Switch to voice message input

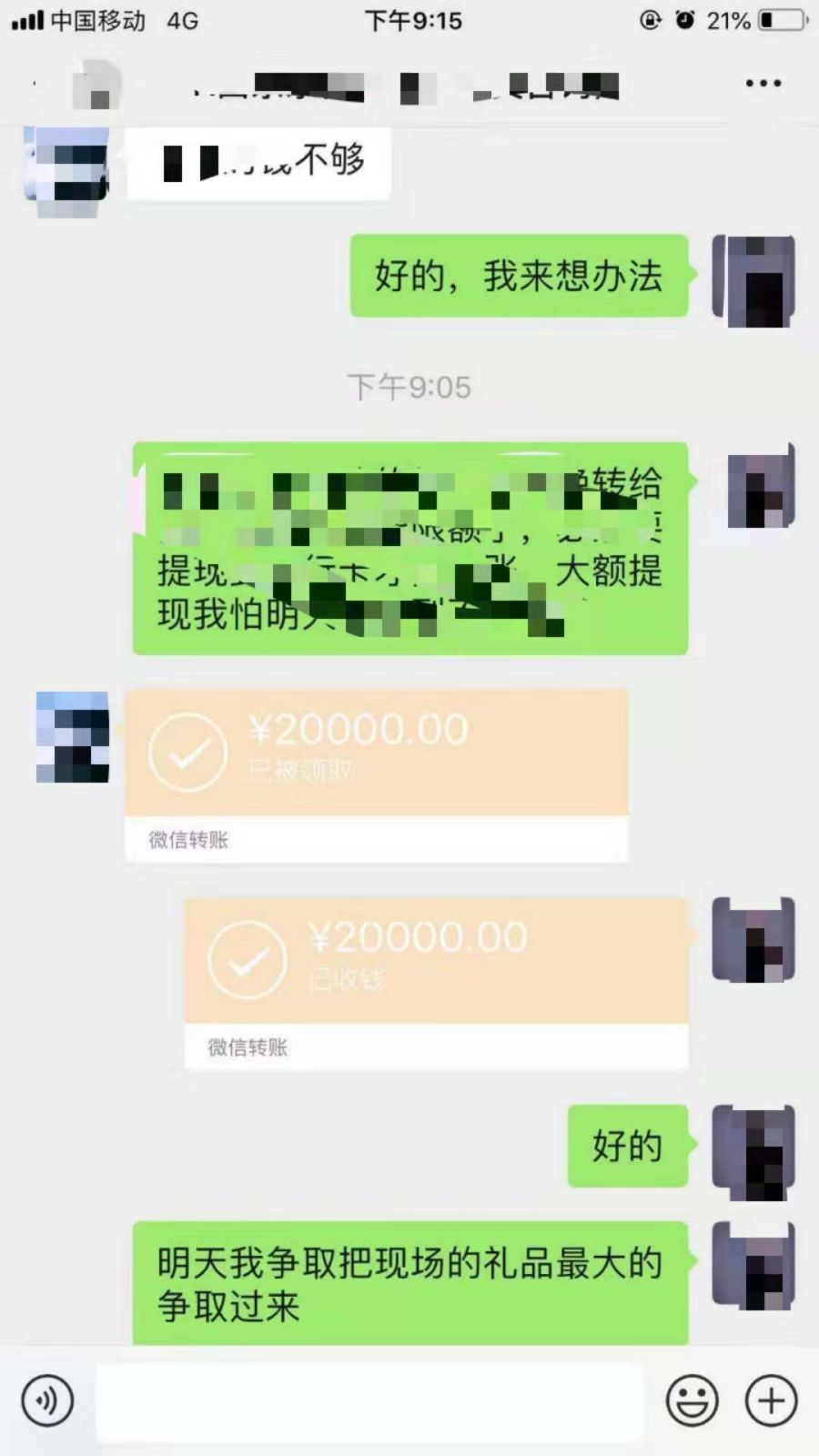47,1400
